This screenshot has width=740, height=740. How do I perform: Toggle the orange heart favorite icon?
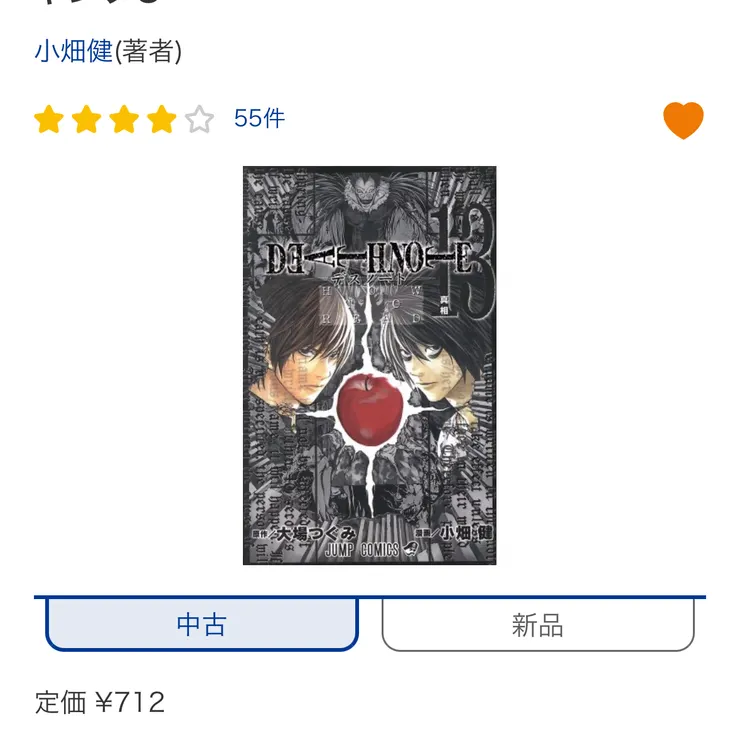683,120
